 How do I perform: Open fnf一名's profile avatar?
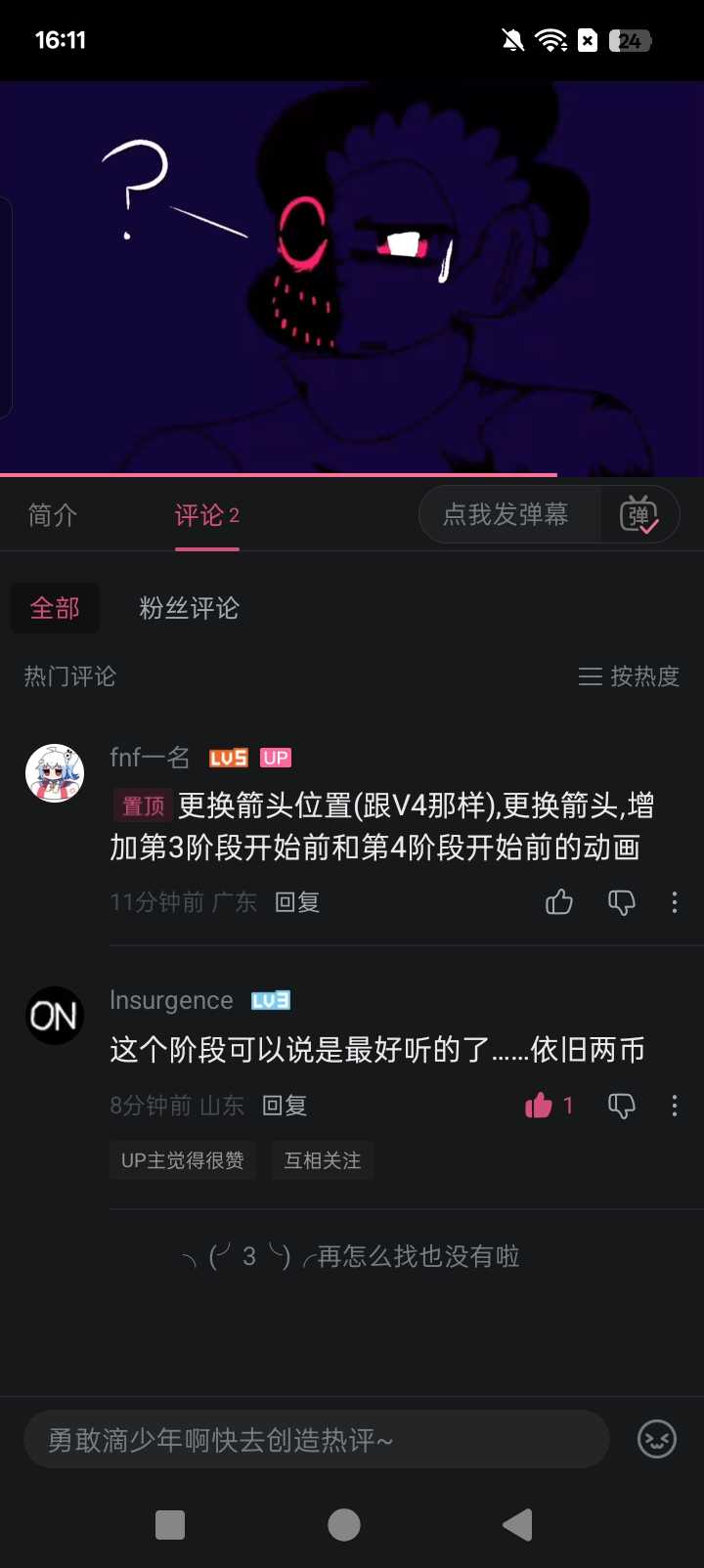[55, 772]
